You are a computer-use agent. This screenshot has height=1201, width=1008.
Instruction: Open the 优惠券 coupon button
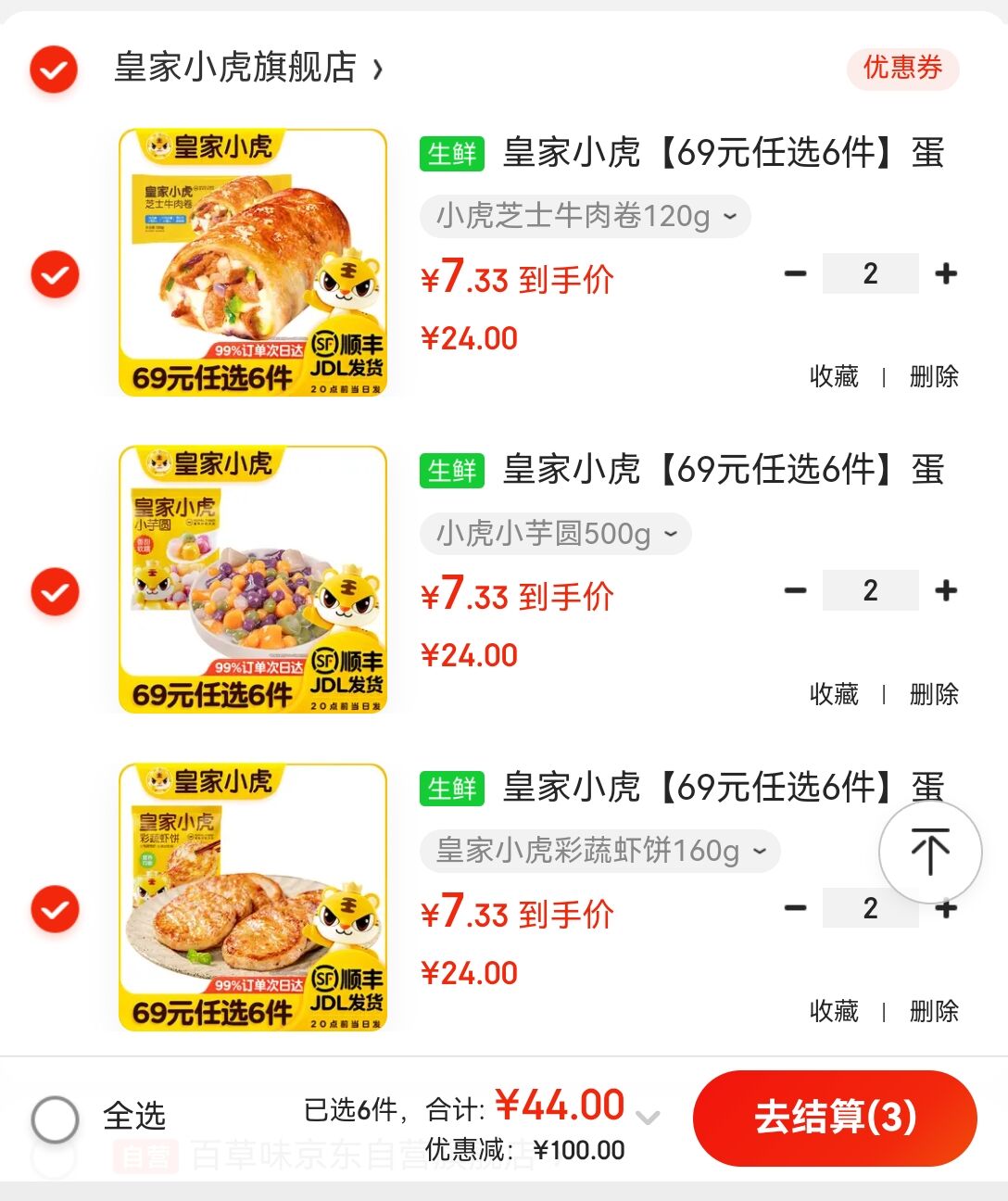tap(902, 68)
